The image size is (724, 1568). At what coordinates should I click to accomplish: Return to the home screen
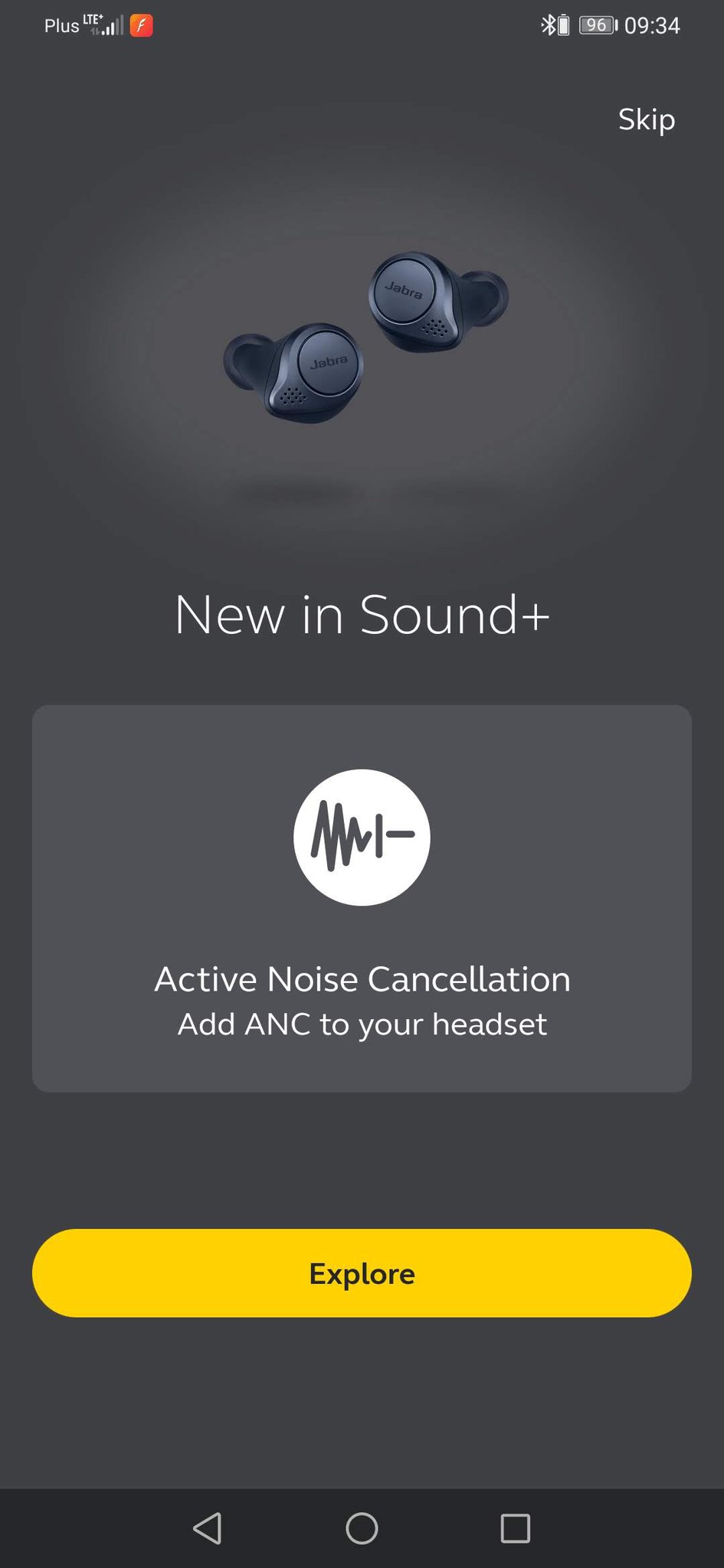pos(362,1528)
